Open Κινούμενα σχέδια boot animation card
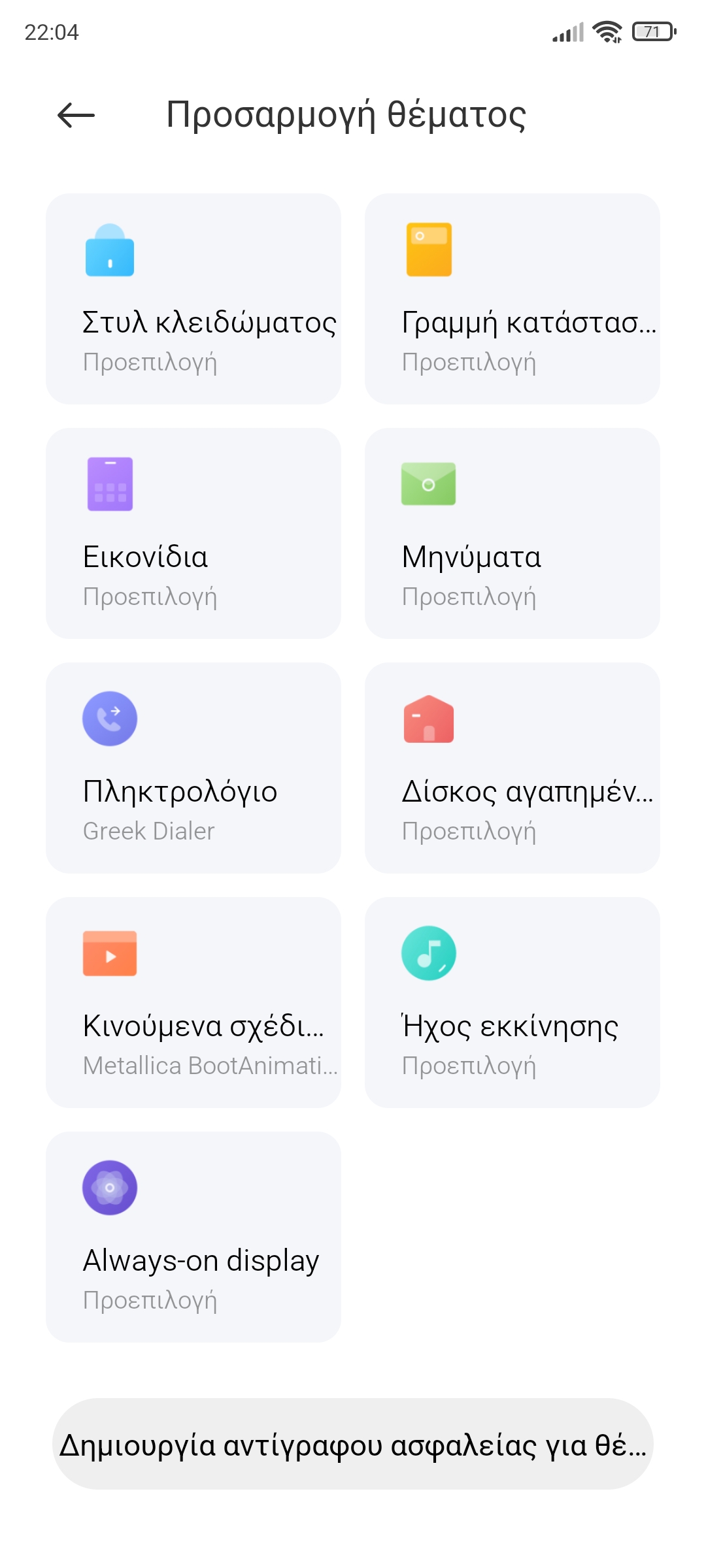 (x=193, y=1002)
